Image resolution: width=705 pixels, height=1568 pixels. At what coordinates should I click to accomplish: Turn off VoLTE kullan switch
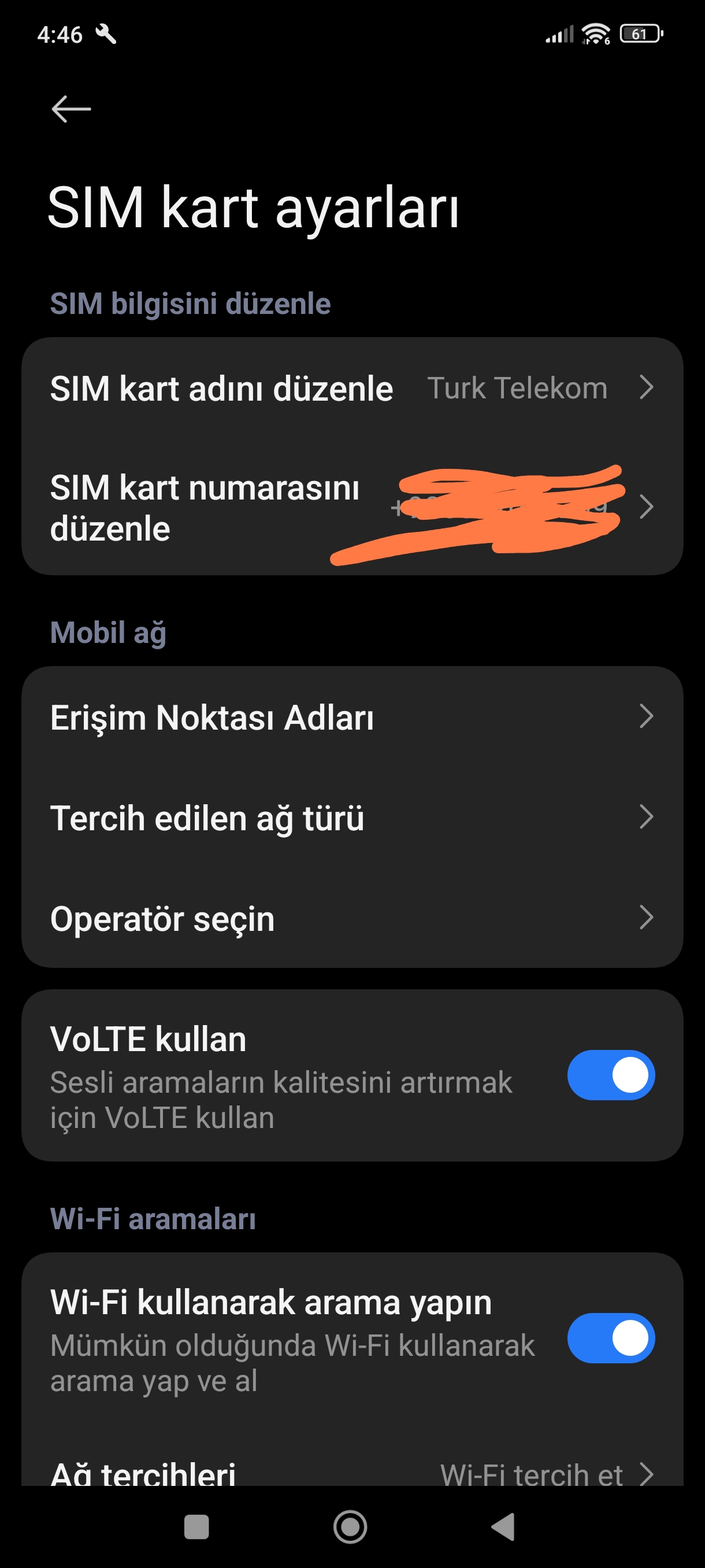click(x=611, y=1075)
